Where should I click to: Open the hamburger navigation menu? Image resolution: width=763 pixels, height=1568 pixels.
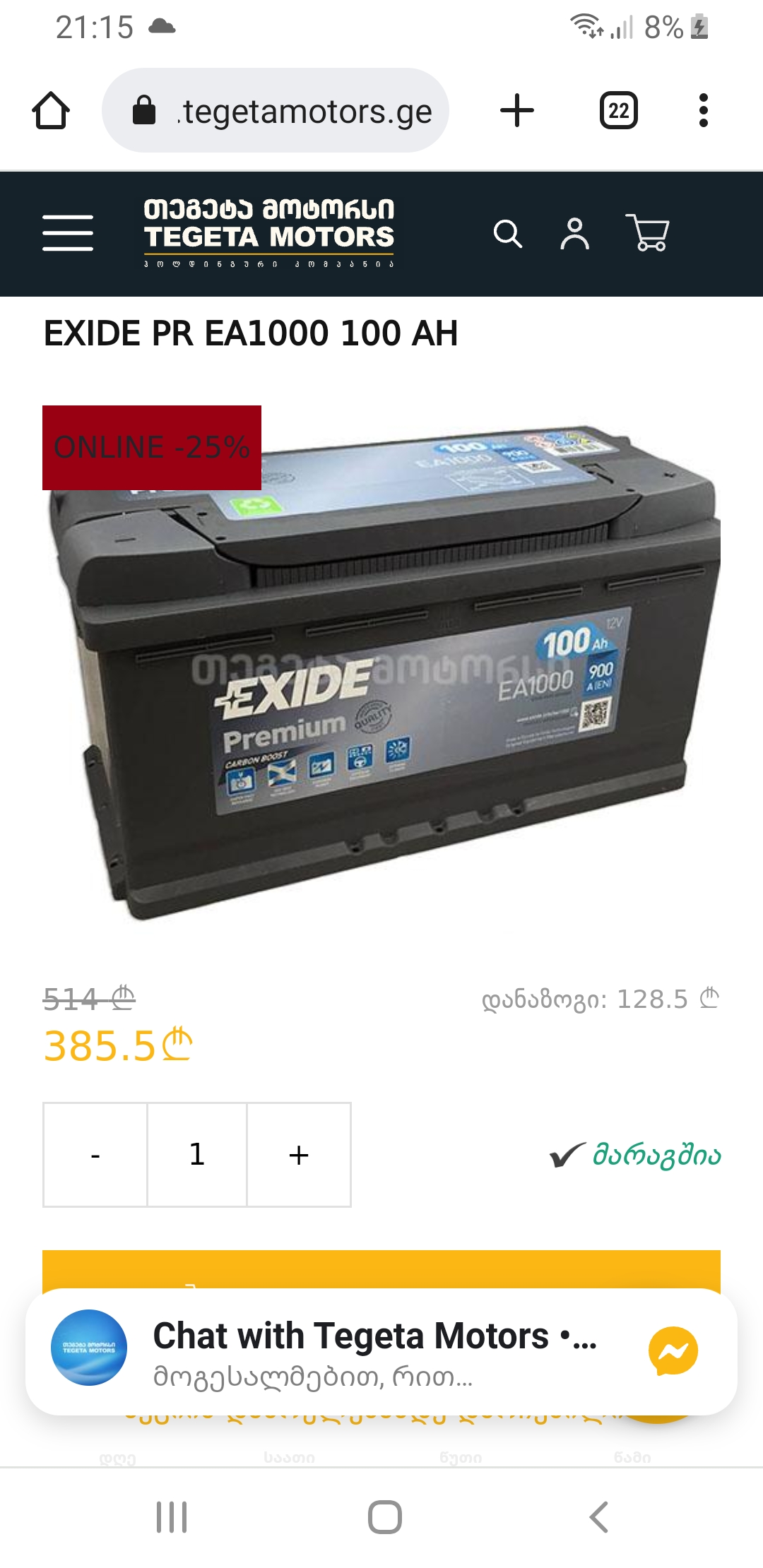pyautogui.click(x=68, y=233)
